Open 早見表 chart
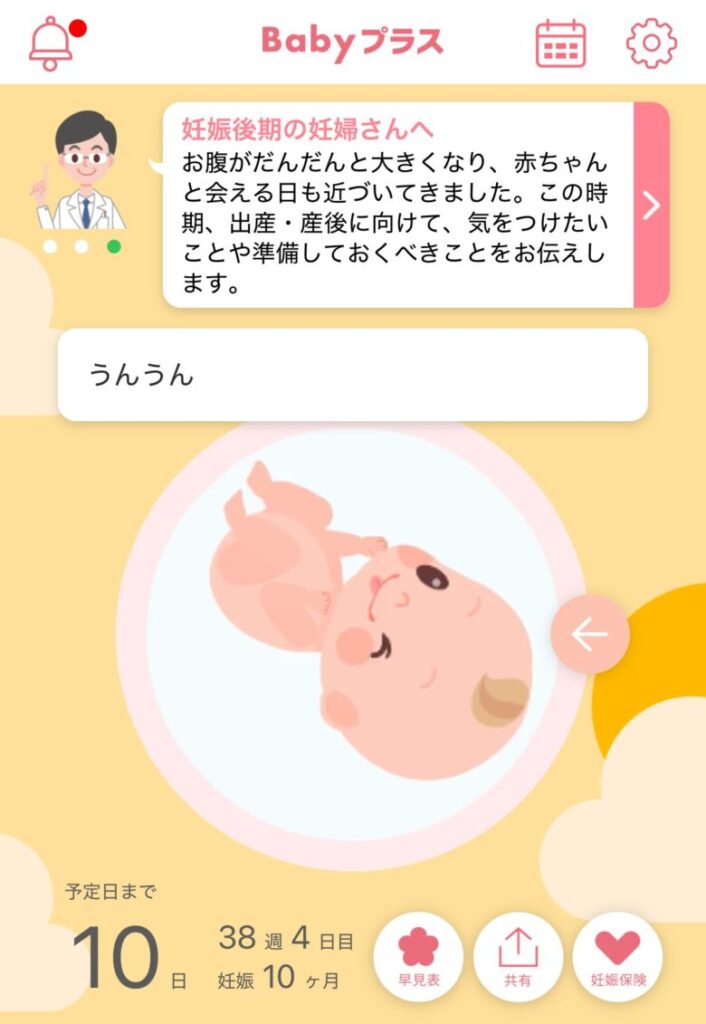 click(x=418, y=956)
